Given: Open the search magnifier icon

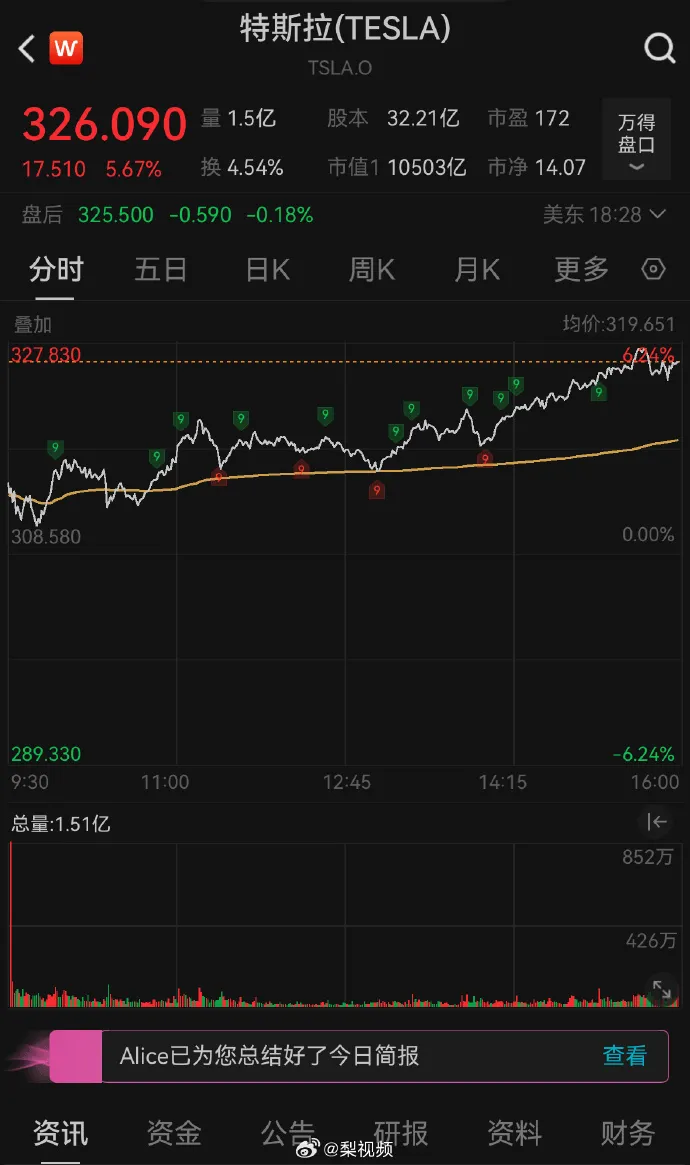Looking at the screenshot, I should pyautogui.click(x=659, y=47).
